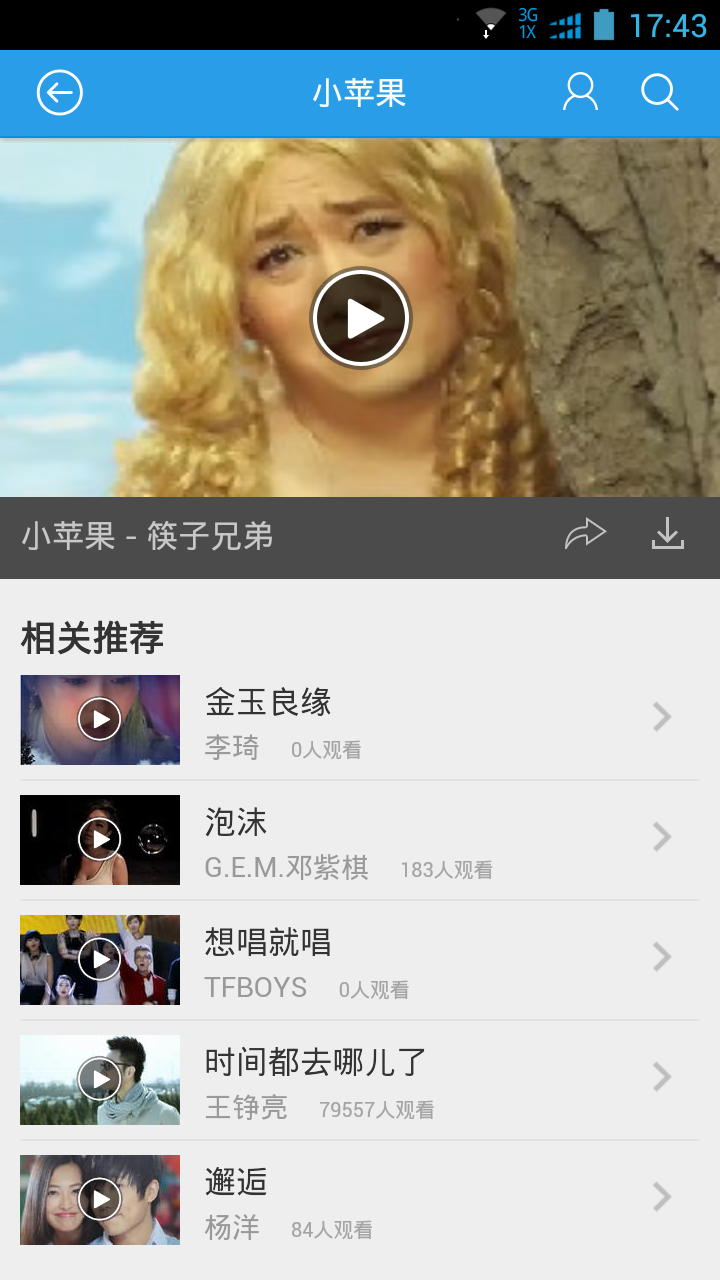Viewport: 720px width, 1280px height.
Task: Go back using the top-left arrow
Action: tap(60, 93)
